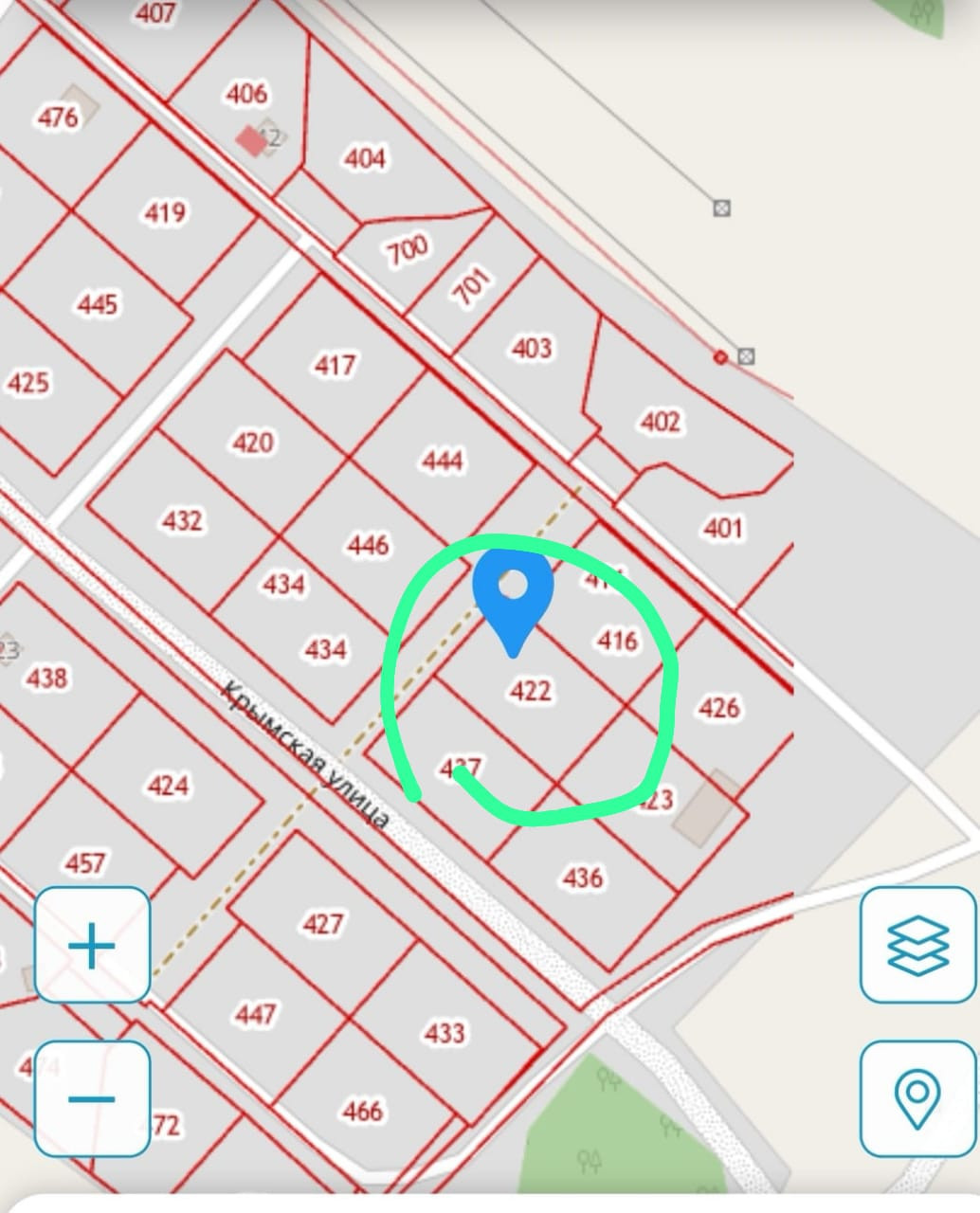Zoom out with the minus button

tap(92, 1098)
